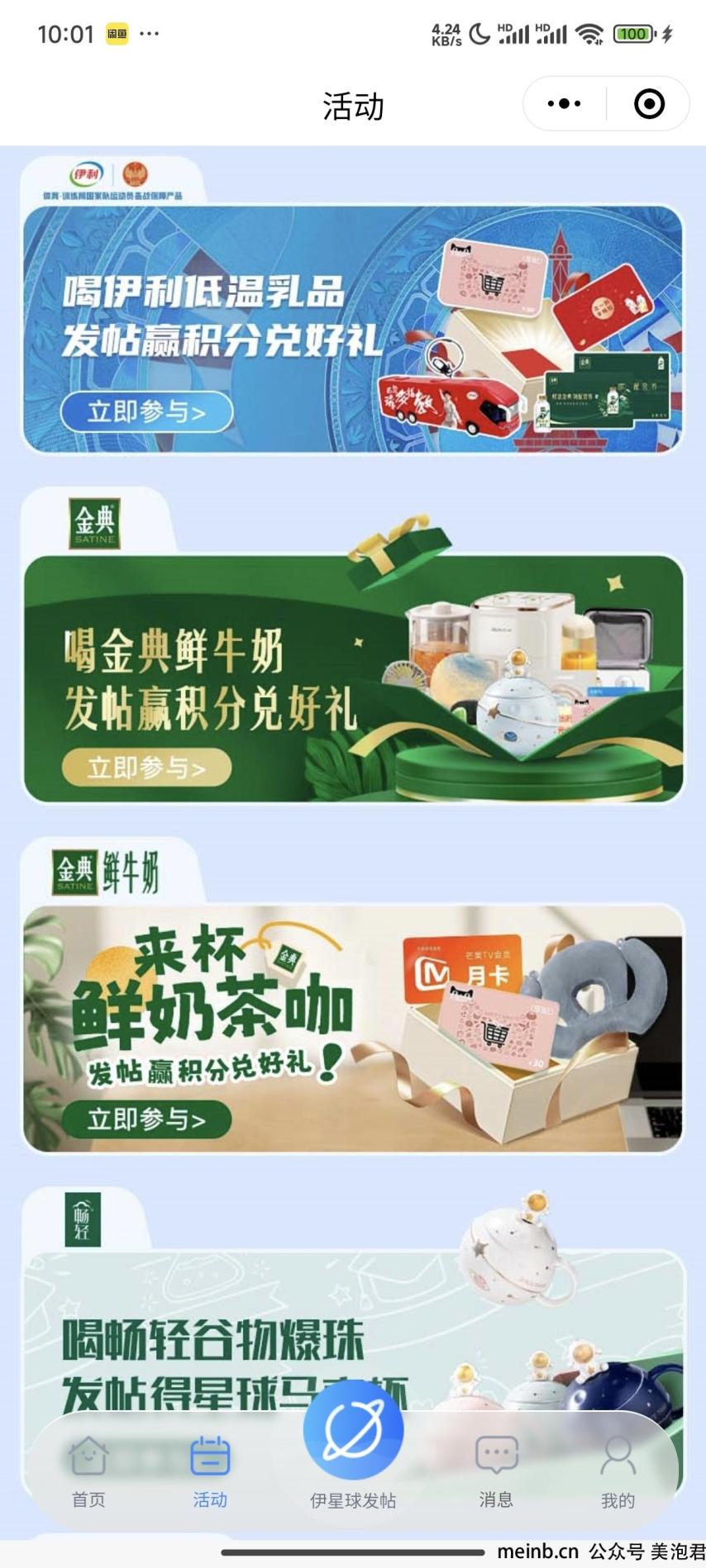Close the mini program with the circle icon

[649, 104]
